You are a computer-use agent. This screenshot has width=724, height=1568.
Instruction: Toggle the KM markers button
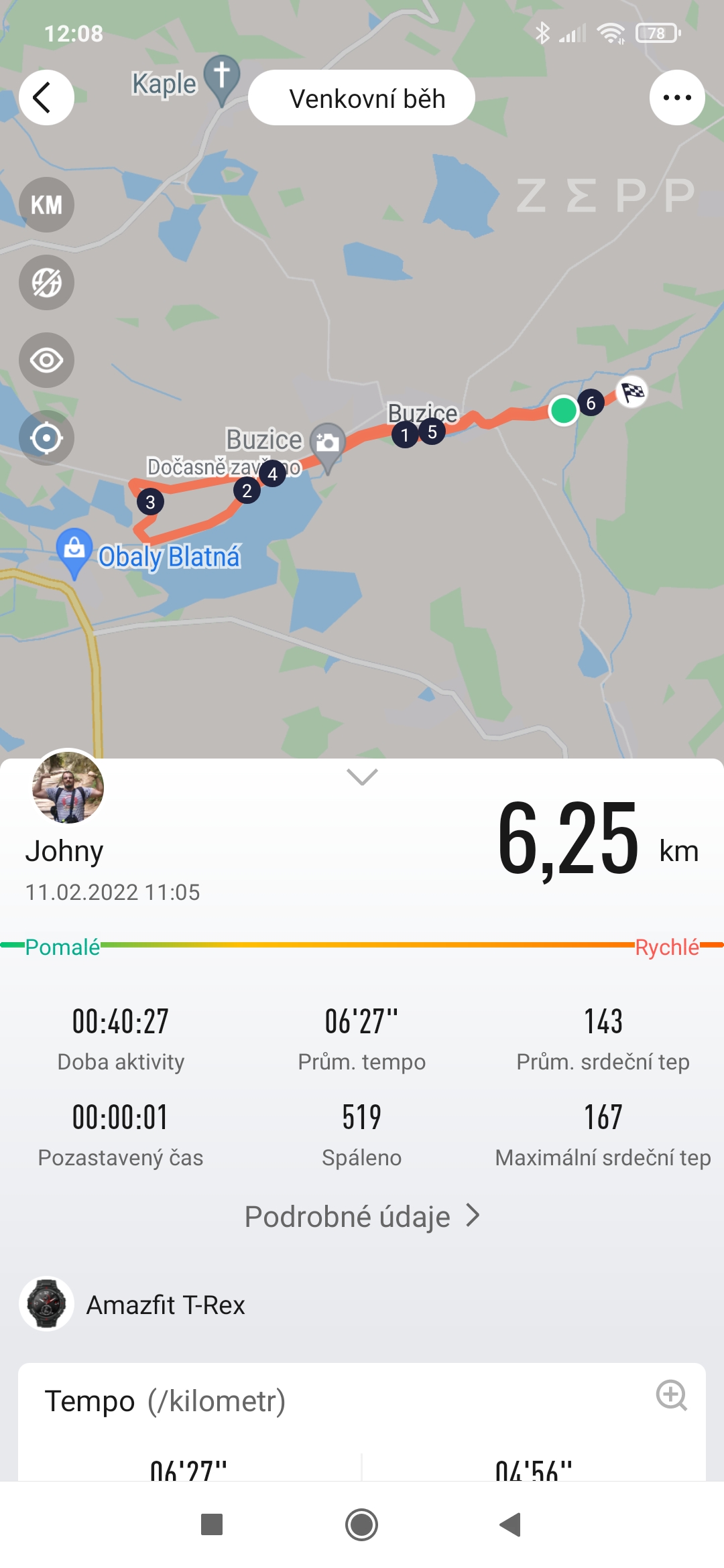tap(46, 205)
